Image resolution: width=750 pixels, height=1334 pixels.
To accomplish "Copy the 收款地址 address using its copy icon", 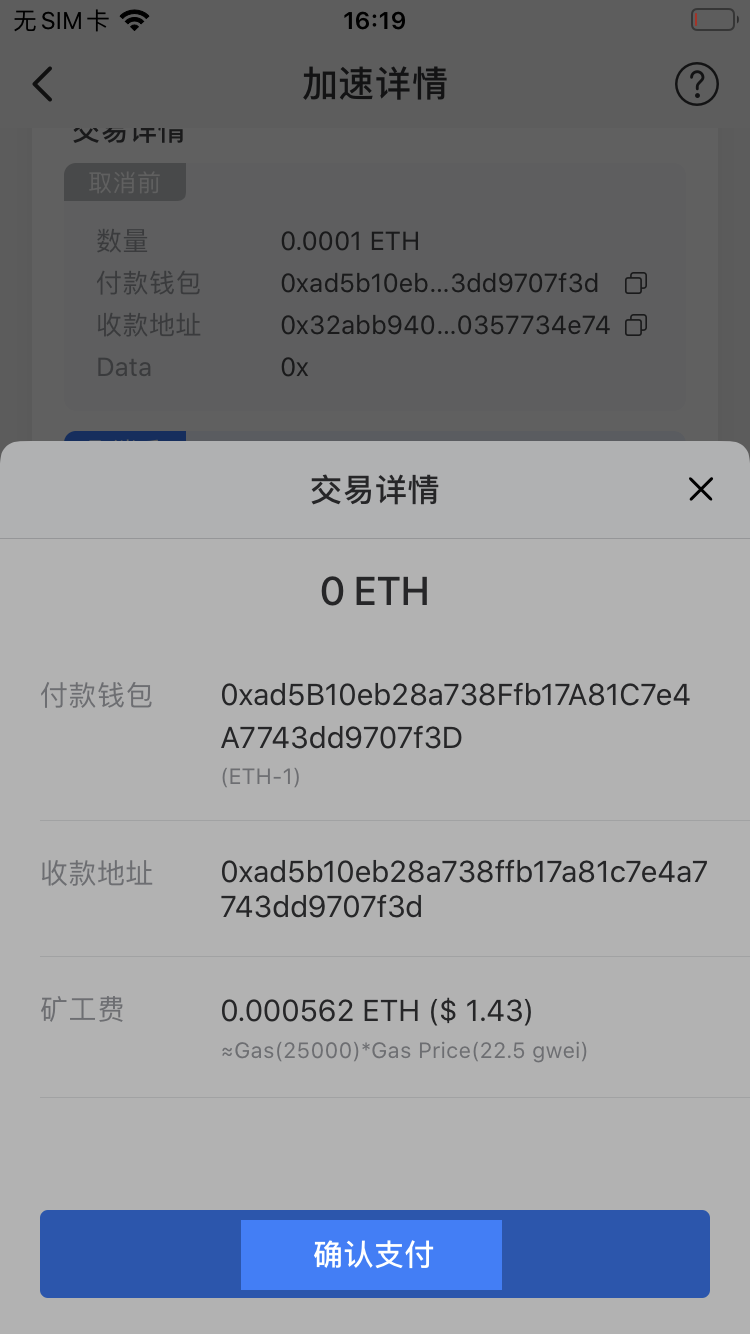I will pos(636,326).
